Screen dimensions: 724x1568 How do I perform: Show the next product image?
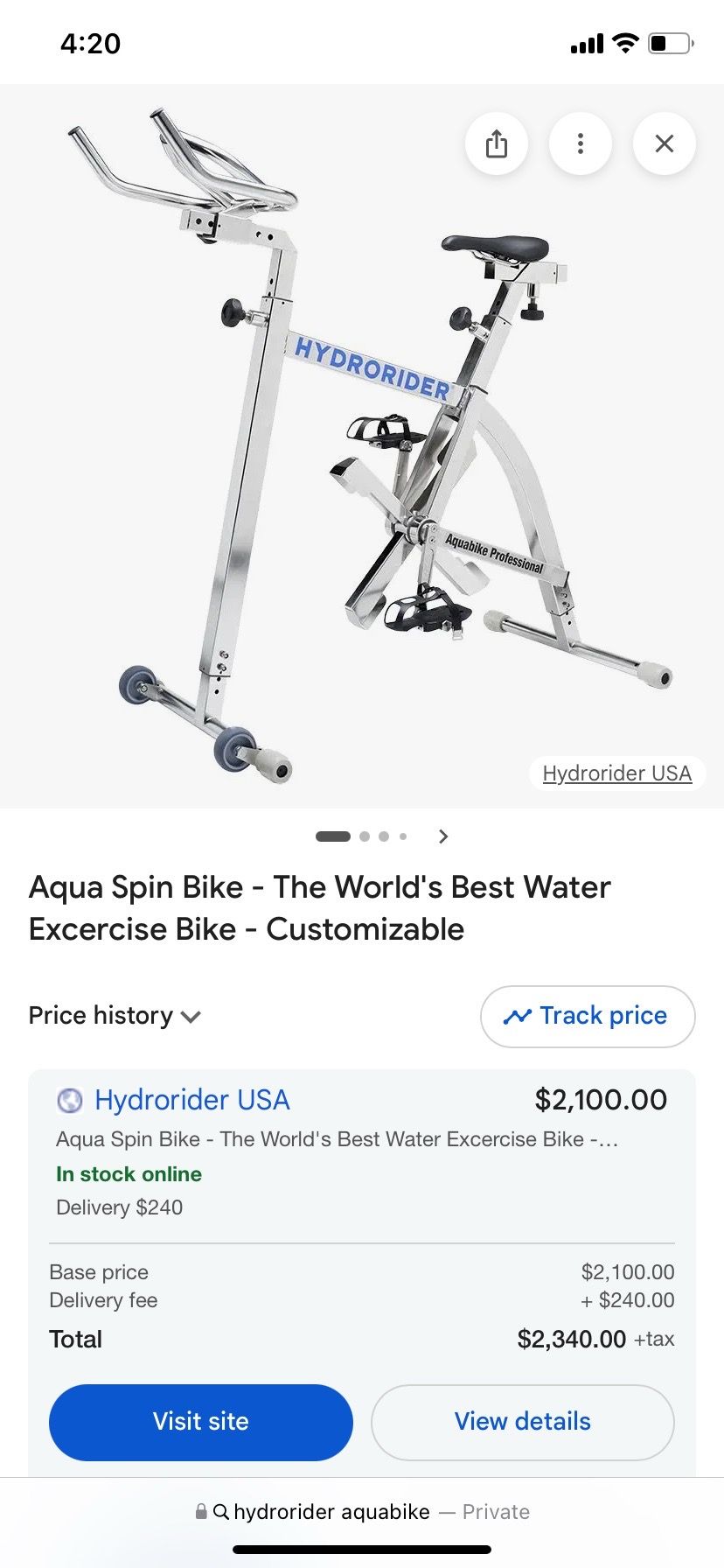[x=443, y=836]
